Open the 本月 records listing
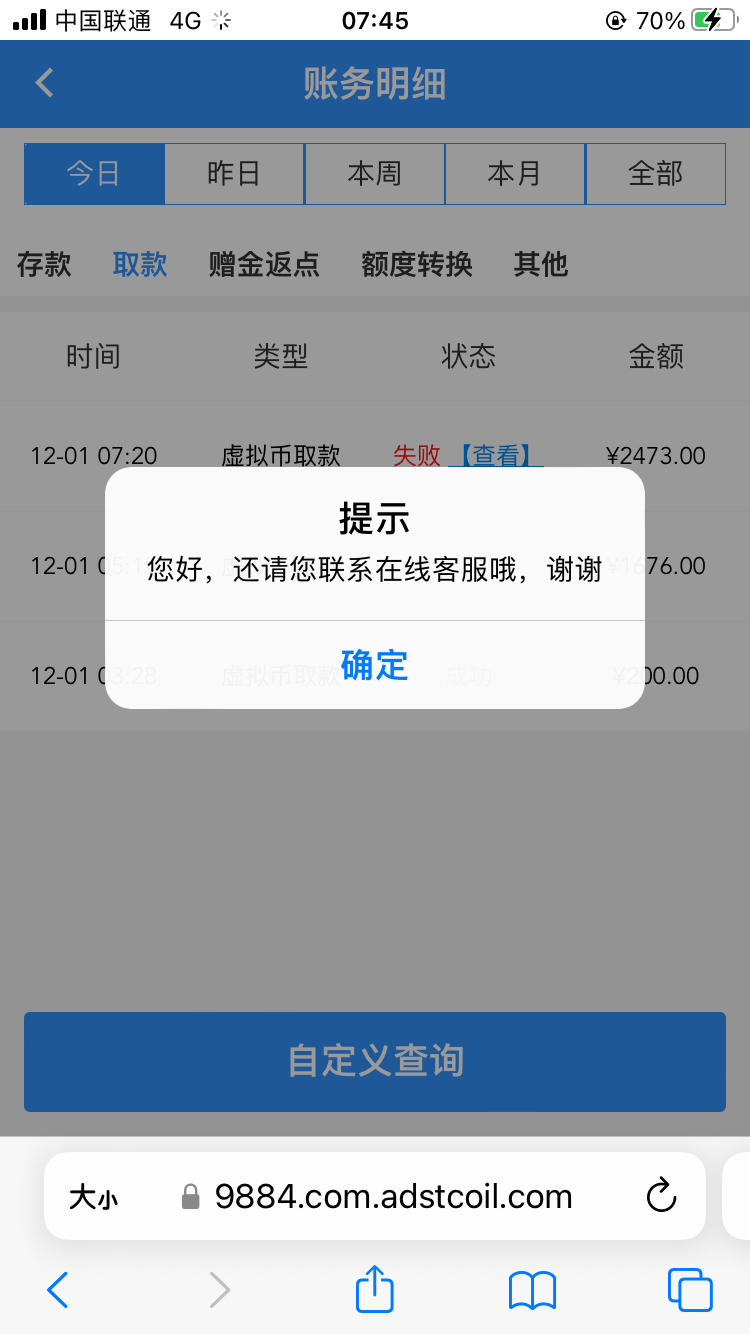Screen dimensions: 750x1334 tap(515, 173)
